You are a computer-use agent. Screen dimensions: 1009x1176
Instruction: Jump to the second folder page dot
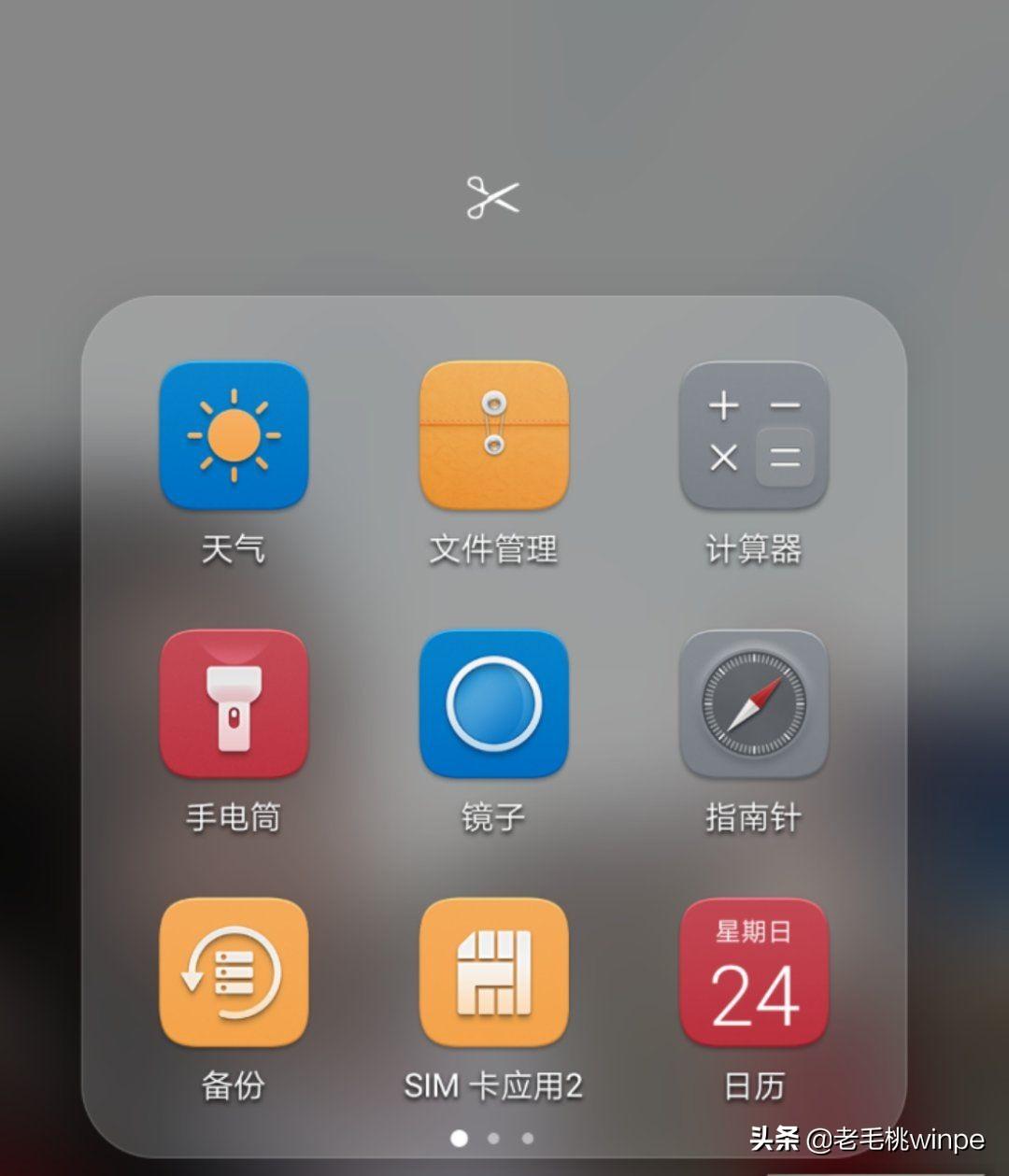(493, 1139)
